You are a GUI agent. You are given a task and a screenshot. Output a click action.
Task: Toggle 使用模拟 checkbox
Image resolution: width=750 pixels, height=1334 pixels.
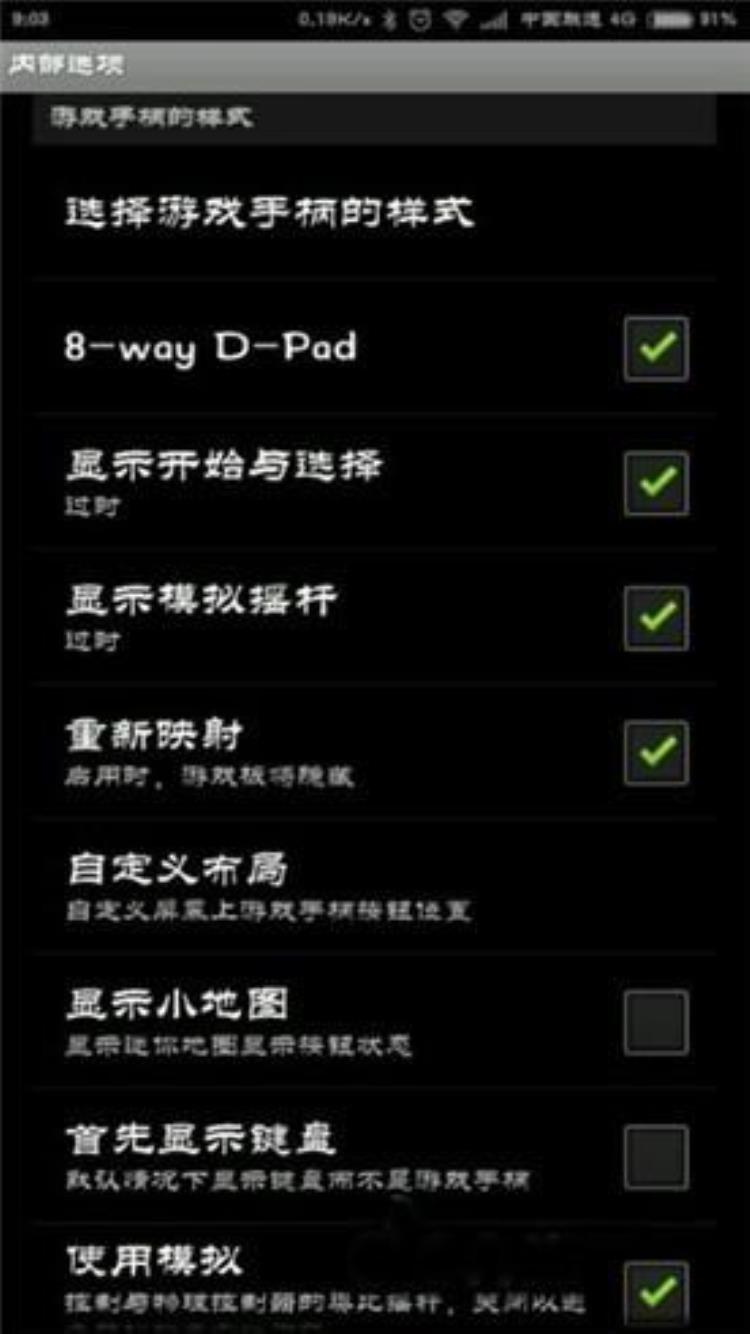[x=656, y=1291]
